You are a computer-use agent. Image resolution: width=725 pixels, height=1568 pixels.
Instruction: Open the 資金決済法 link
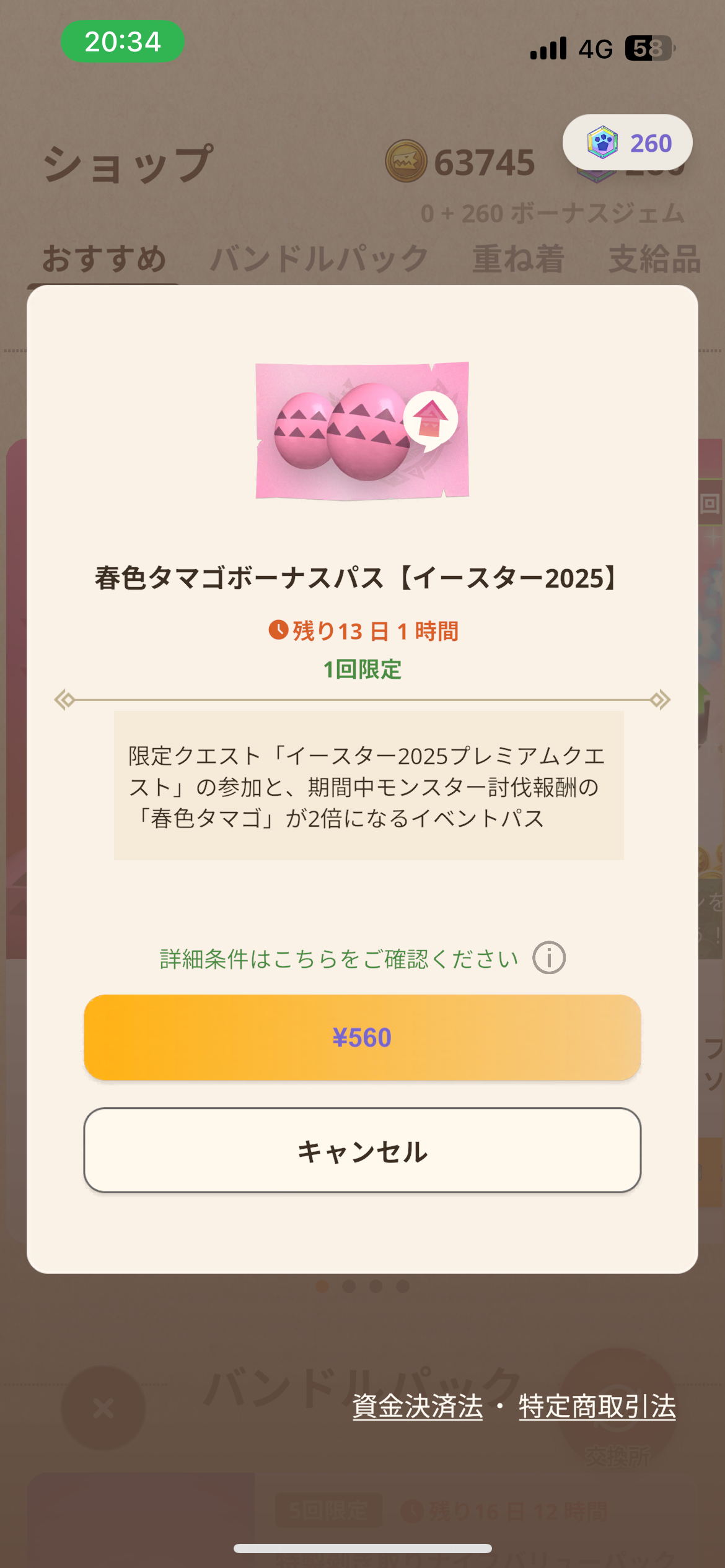click(418, 1406)
